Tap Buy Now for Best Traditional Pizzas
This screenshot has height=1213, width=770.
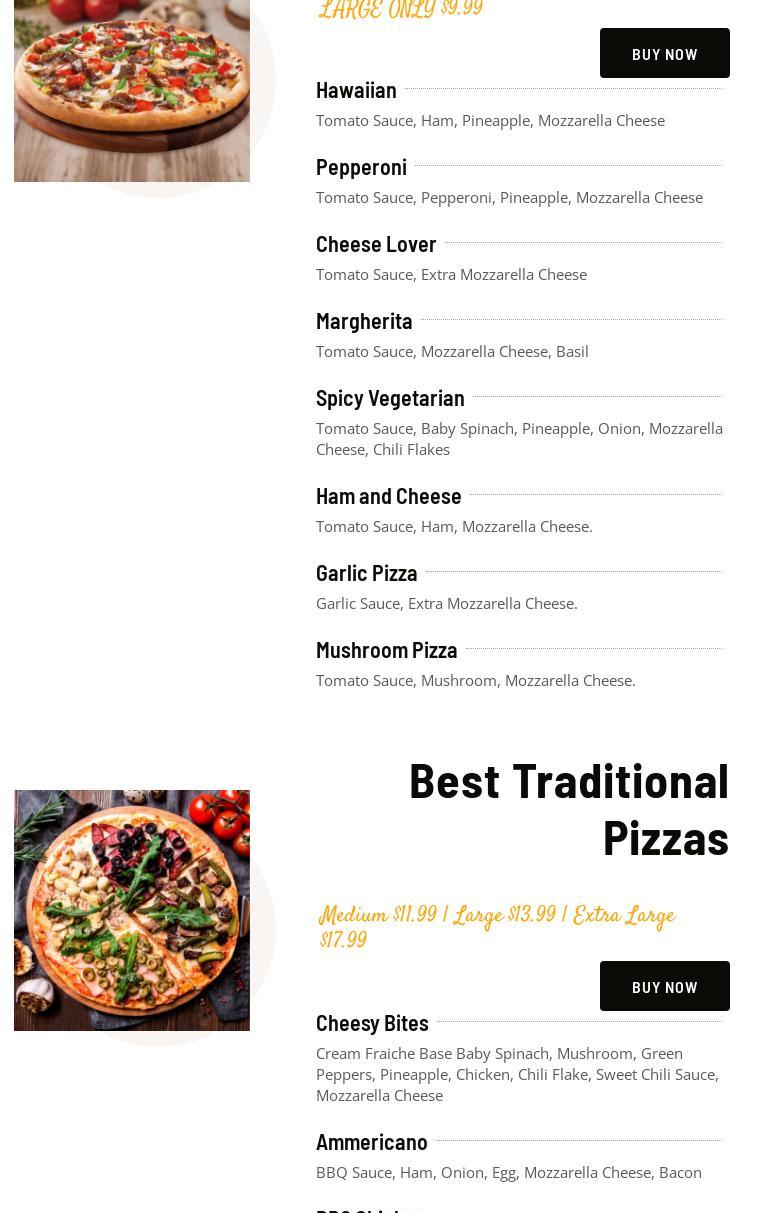coord(664,986)
